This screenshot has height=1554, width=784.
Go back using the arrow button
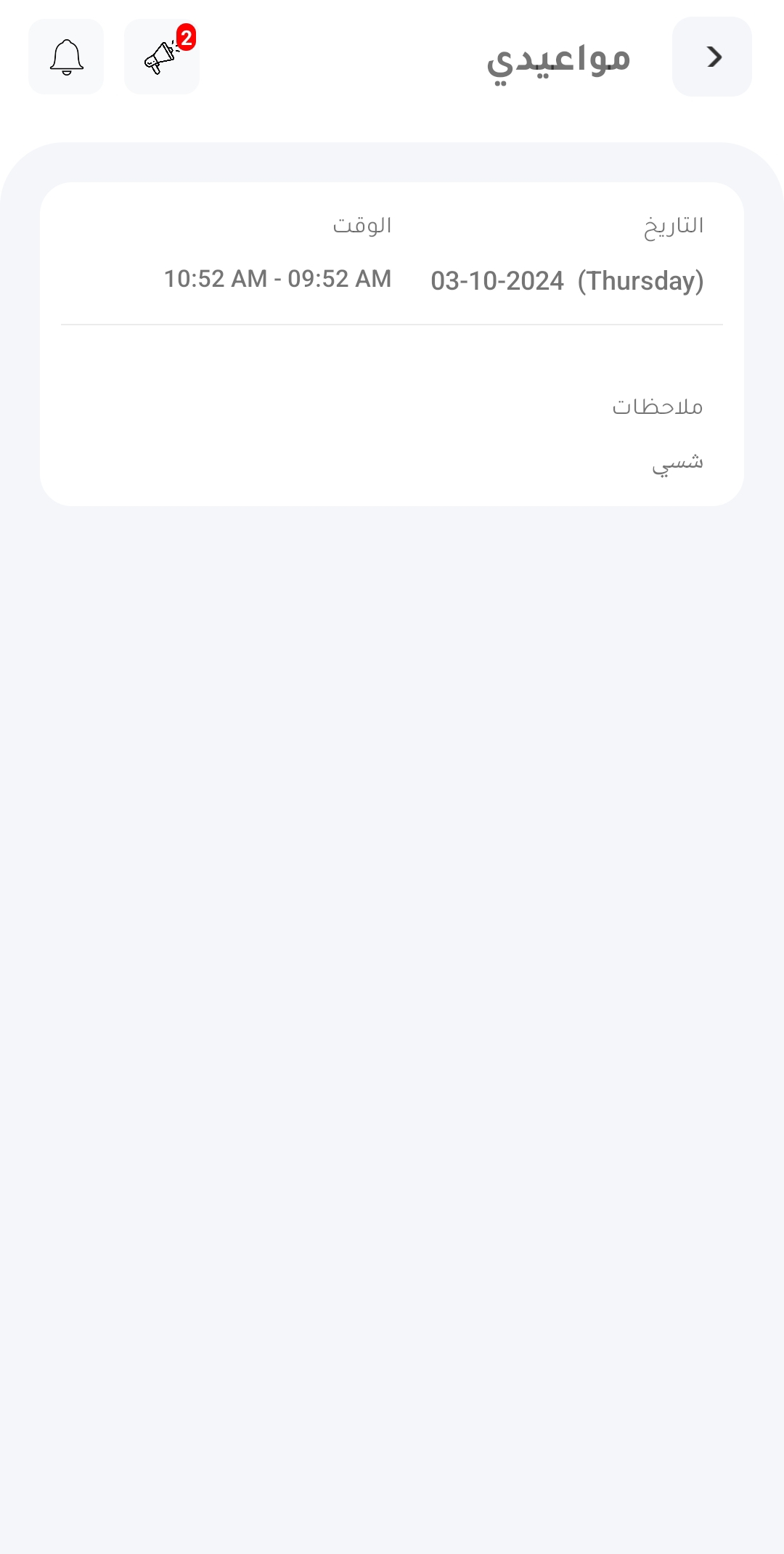click(x=711, y=57)
